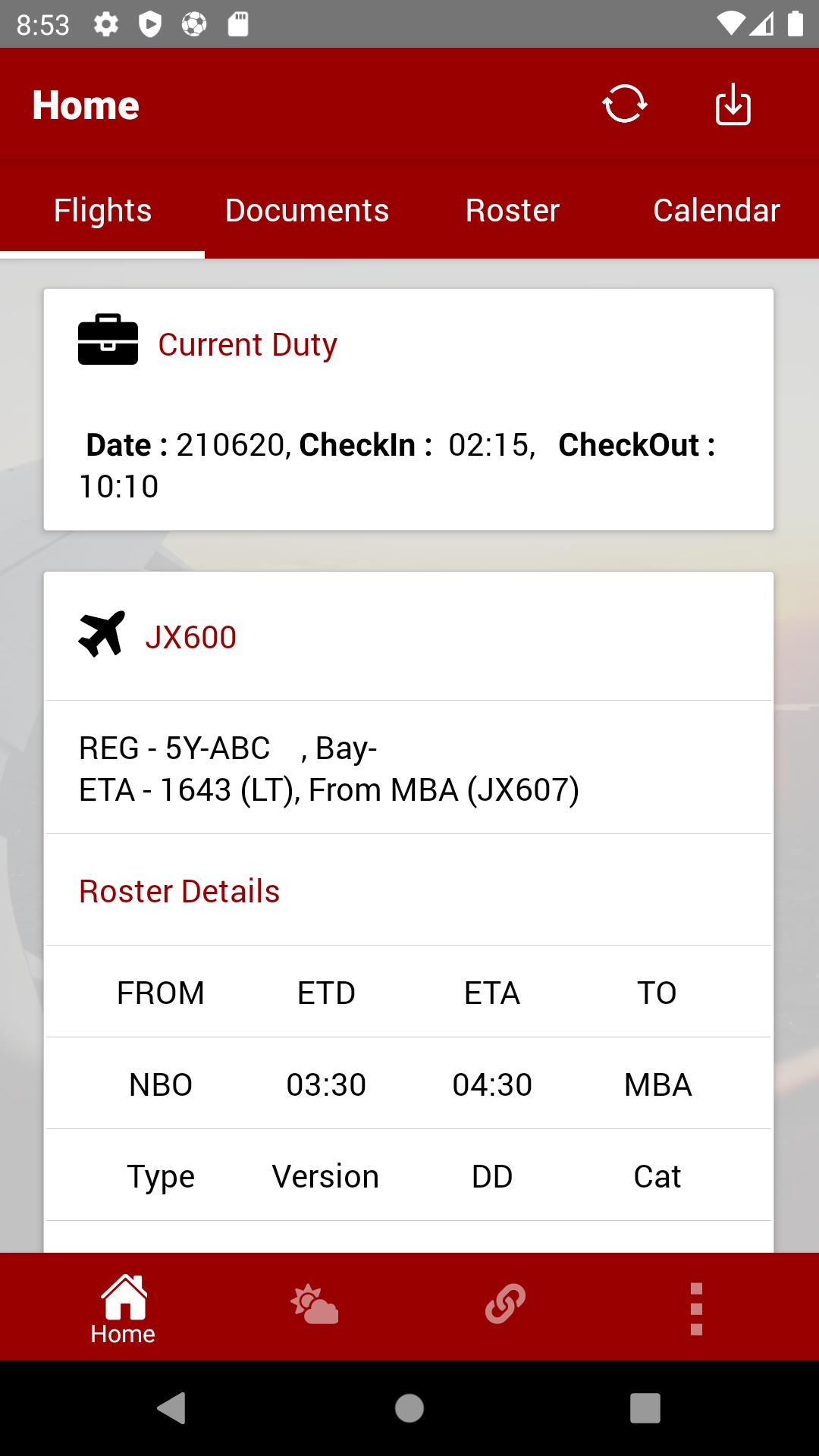Screen dimensions: 819x1456
Task: Open the JX600 flight card
Action: (x=190, y=637)
